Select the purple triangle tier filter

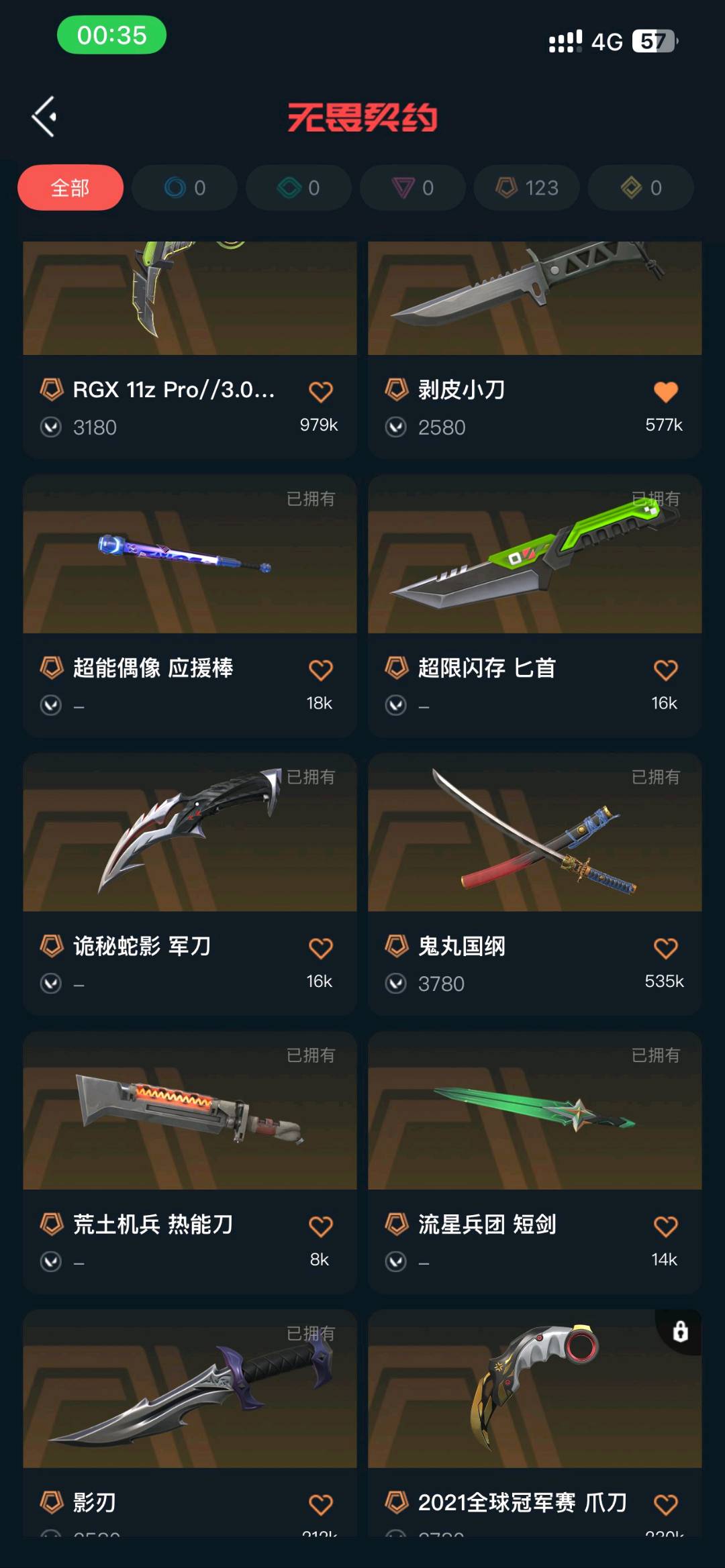pyautogui.click(x=413, y=188)
